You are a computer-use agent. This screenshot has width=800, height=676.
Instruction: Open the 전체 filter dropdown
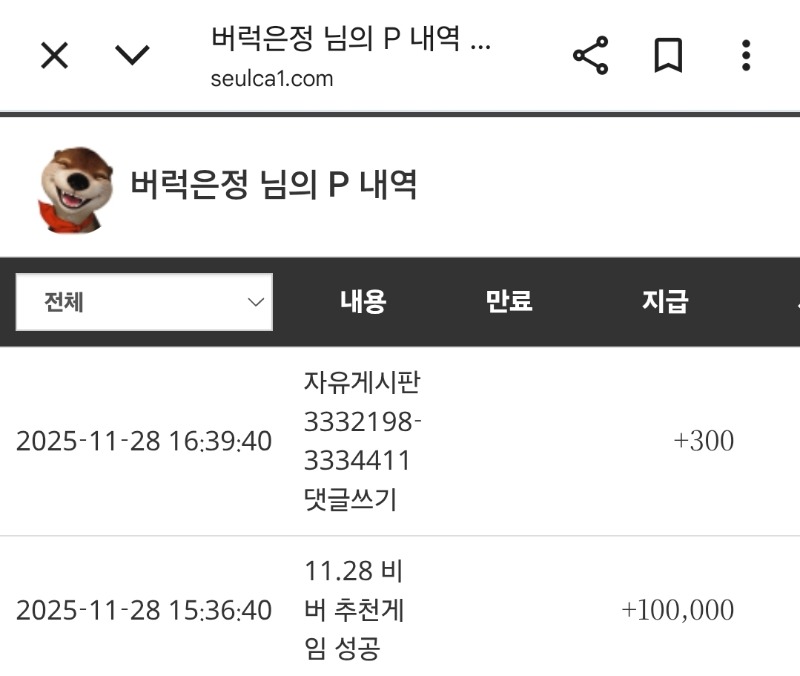(x=144, y=302)
